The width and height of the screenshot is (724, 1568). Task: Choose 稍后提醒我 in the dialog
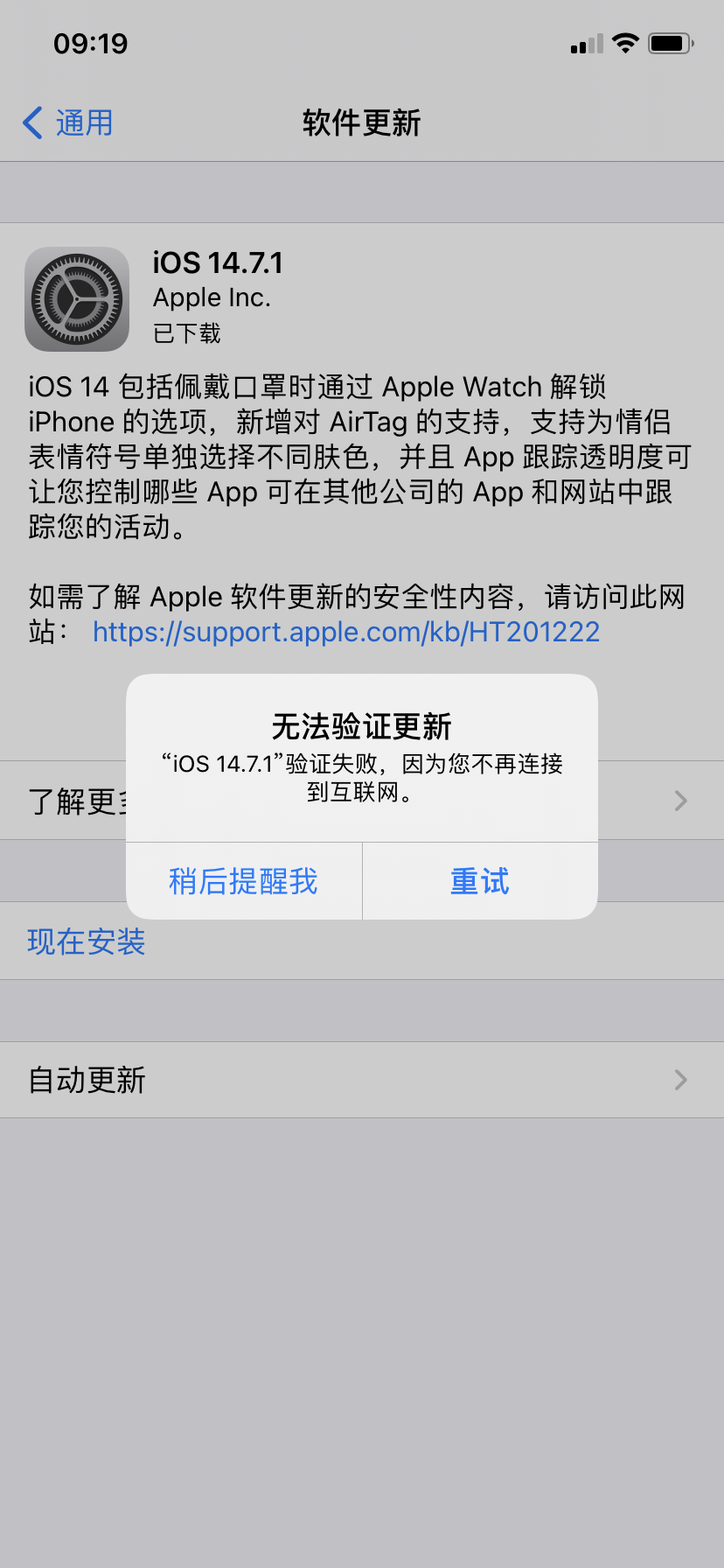(x=243, y=881)
